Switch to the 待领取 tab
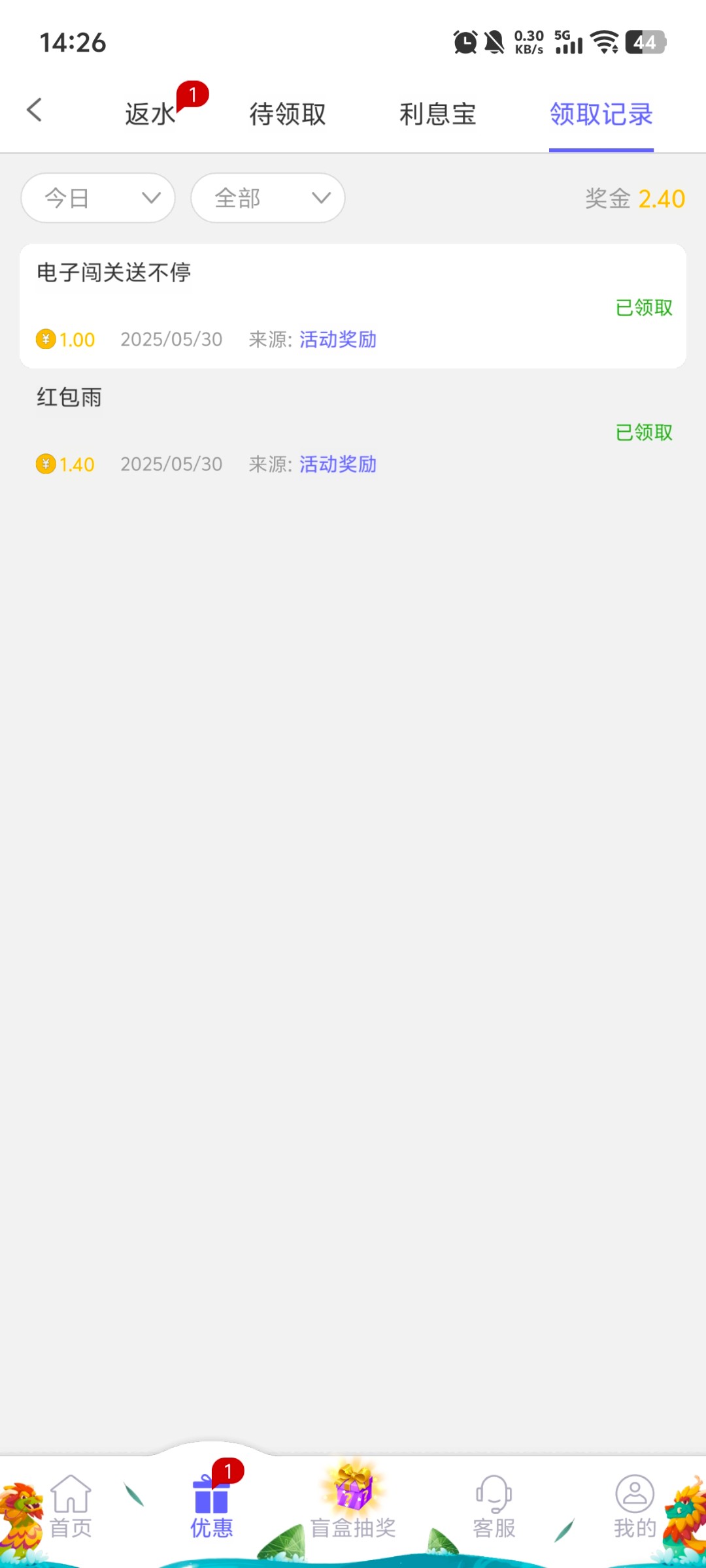 [288, 114]
